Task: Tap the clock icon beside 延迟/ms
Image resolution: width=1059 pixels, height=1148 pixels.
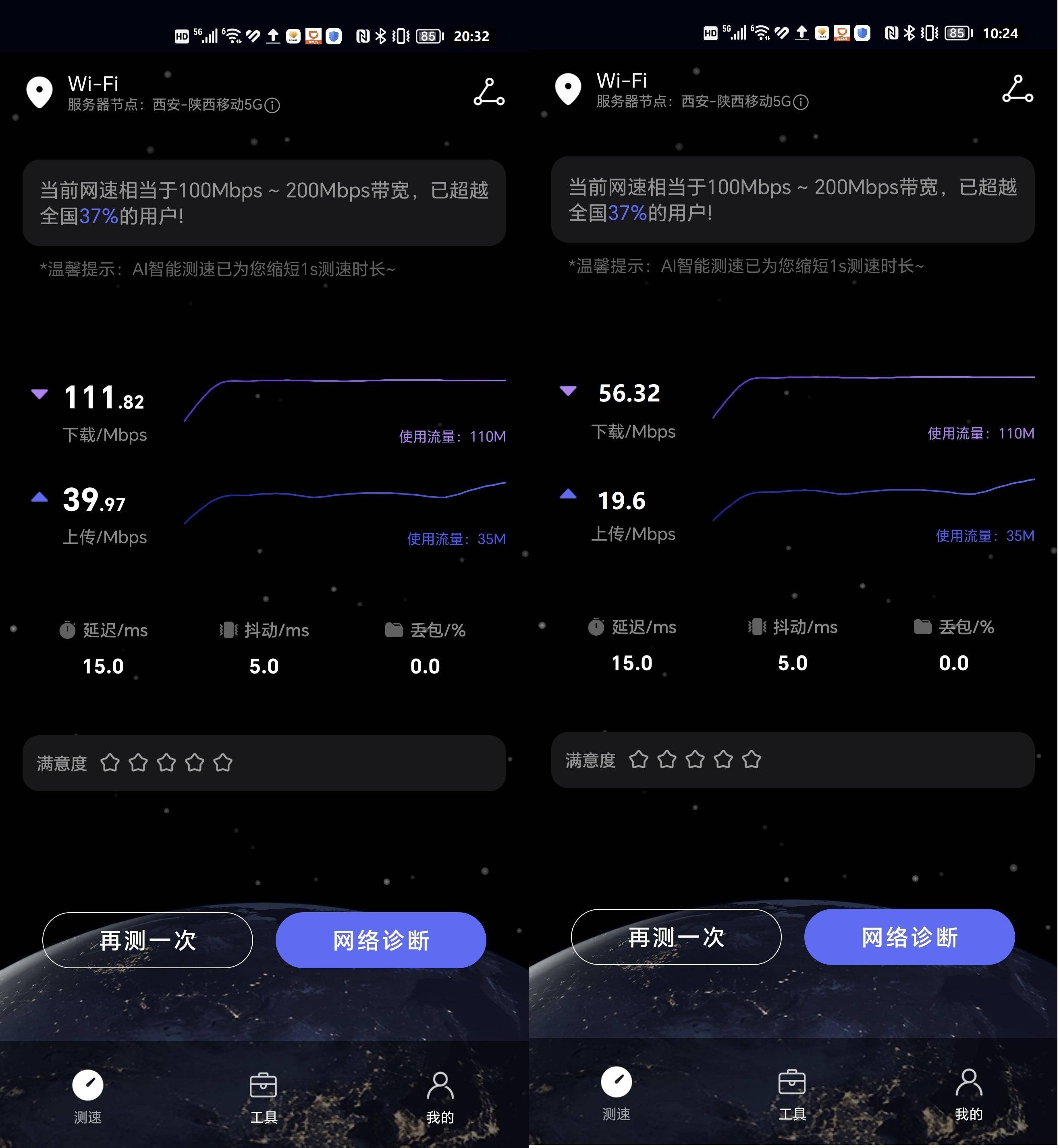Action: [67, 630]
